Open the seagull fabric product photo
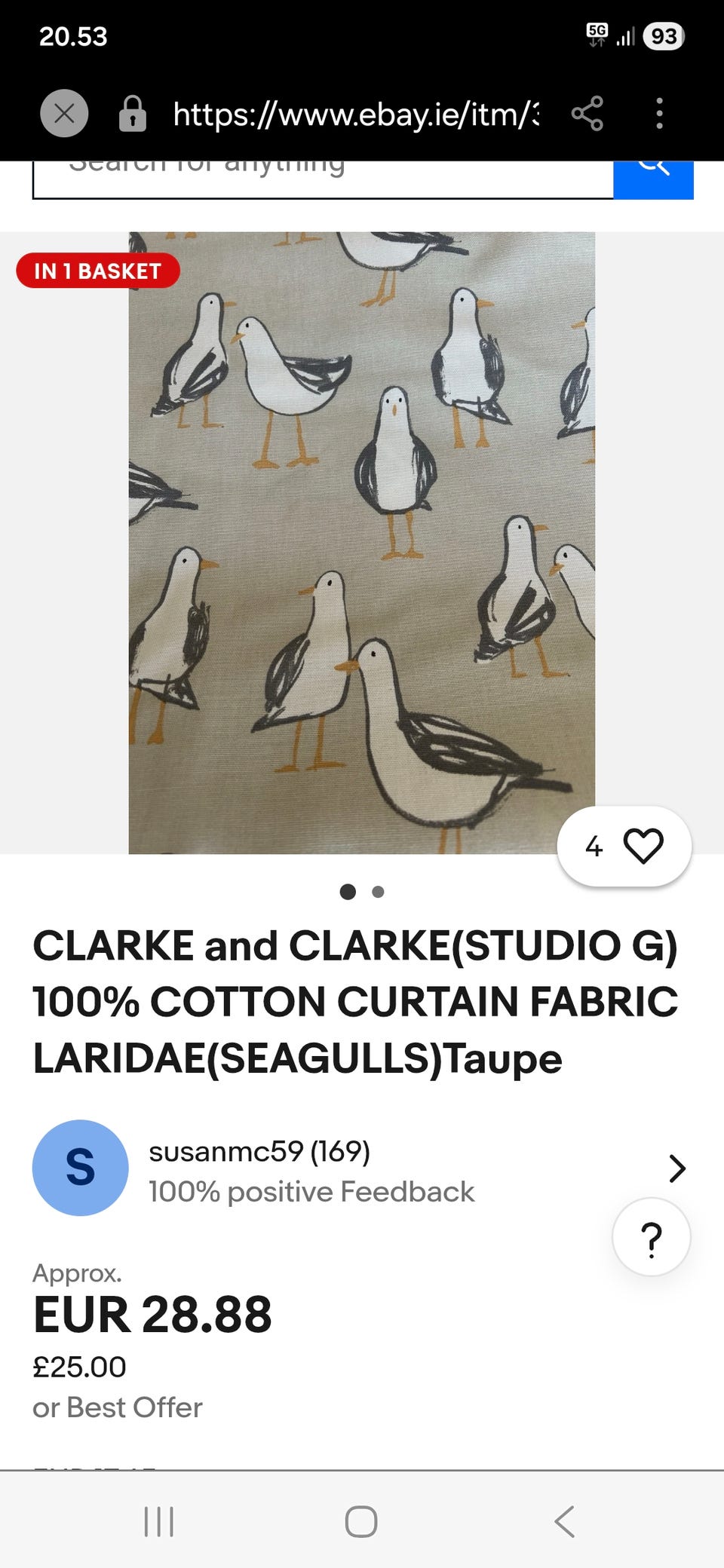The height and width of the screenshot is (1568, 724). [x=361, y=543]
